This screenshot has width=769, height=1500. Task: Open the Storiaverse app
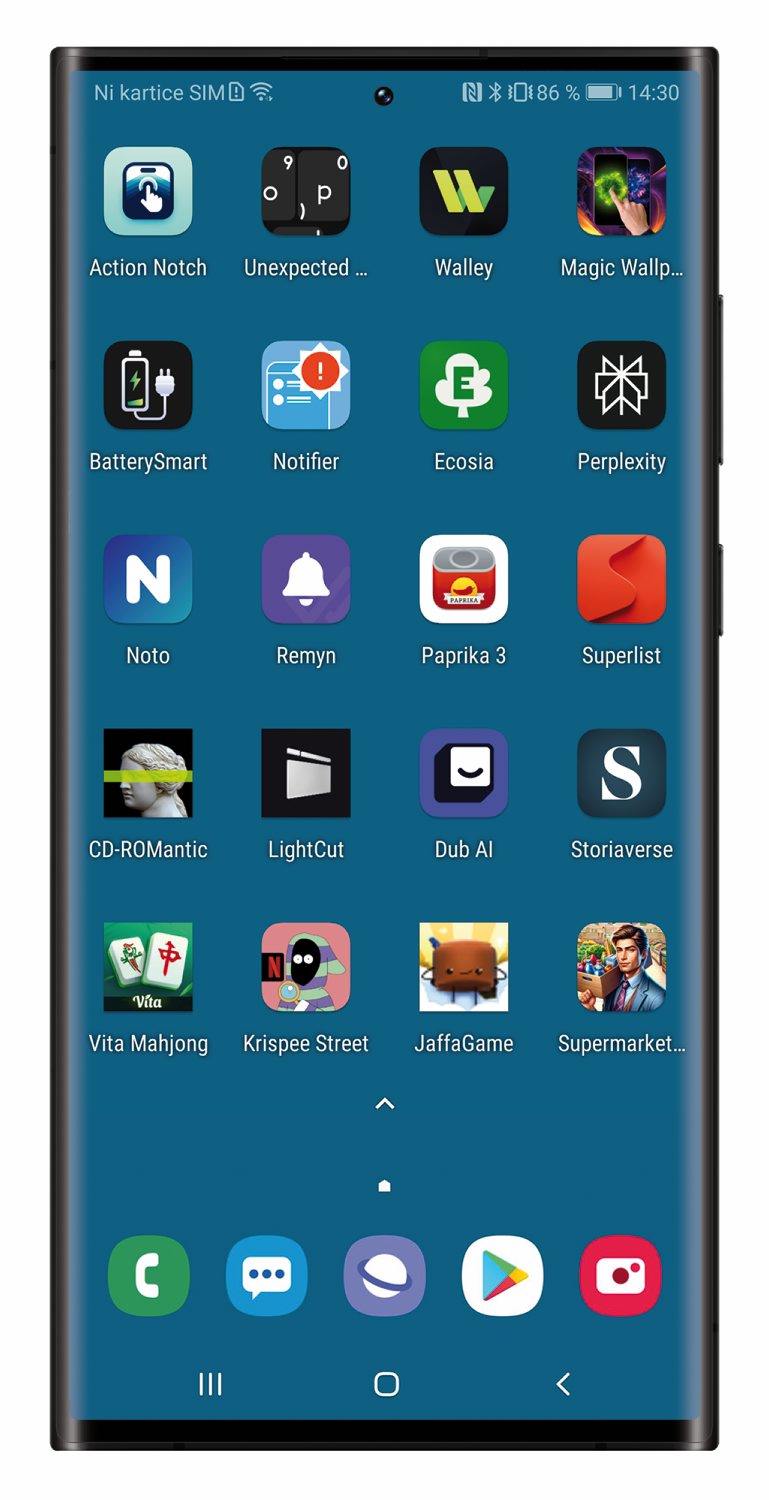pos(621,773)
